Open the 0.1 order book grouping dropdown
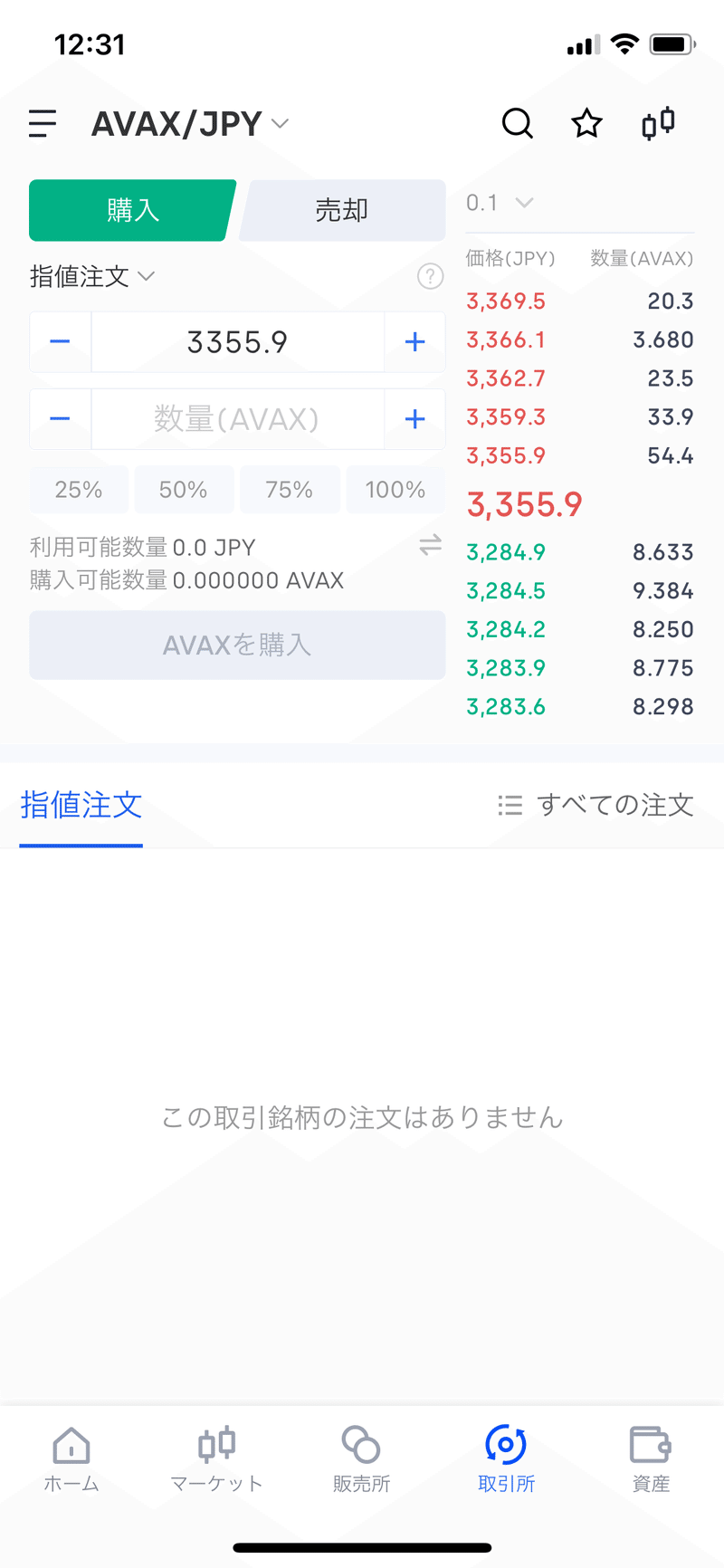This screenshot has width=724, height=1568. [x=500, y=203]
